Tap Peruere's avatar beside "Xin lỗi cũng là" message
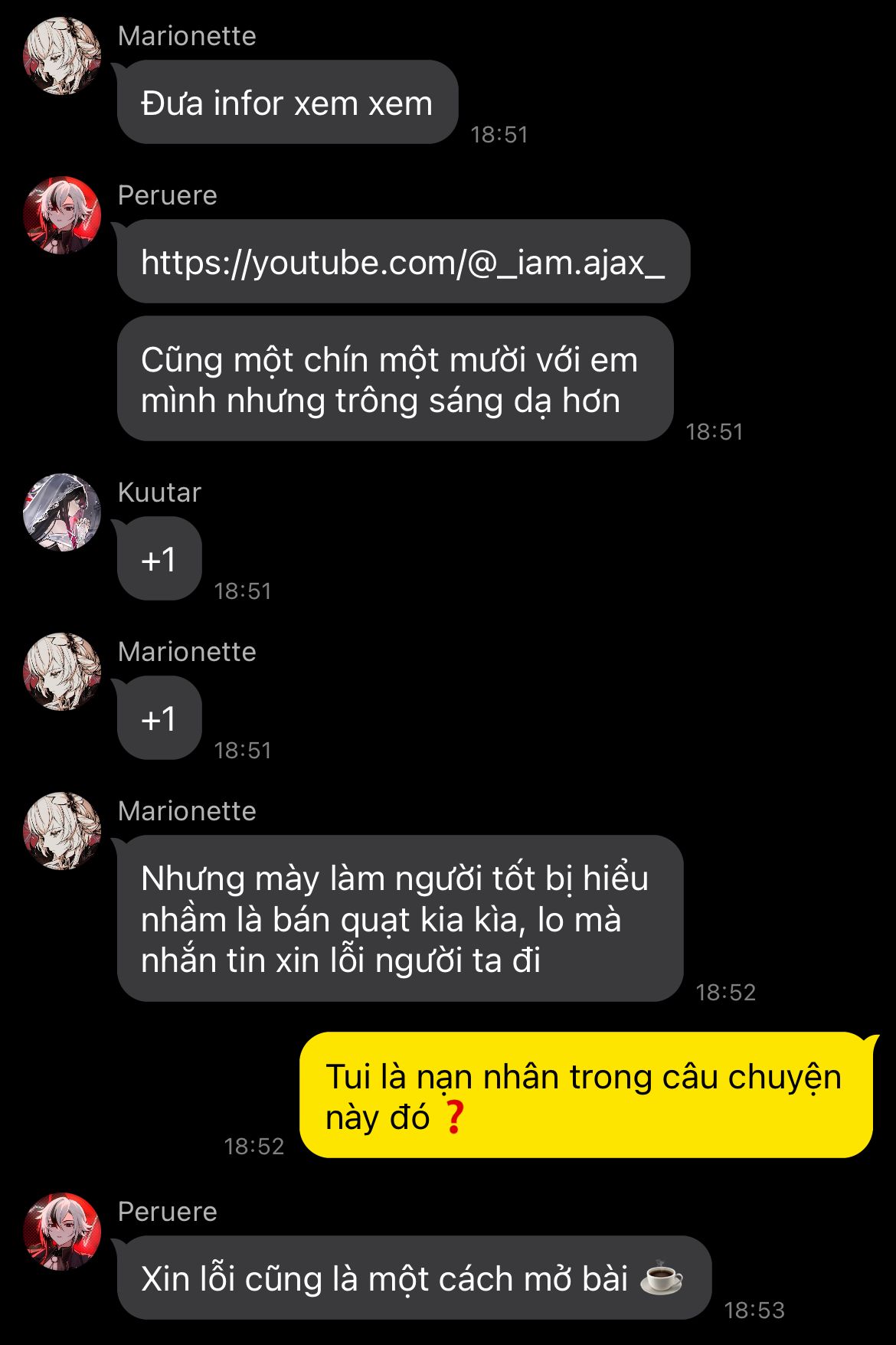 (62, 1231)
